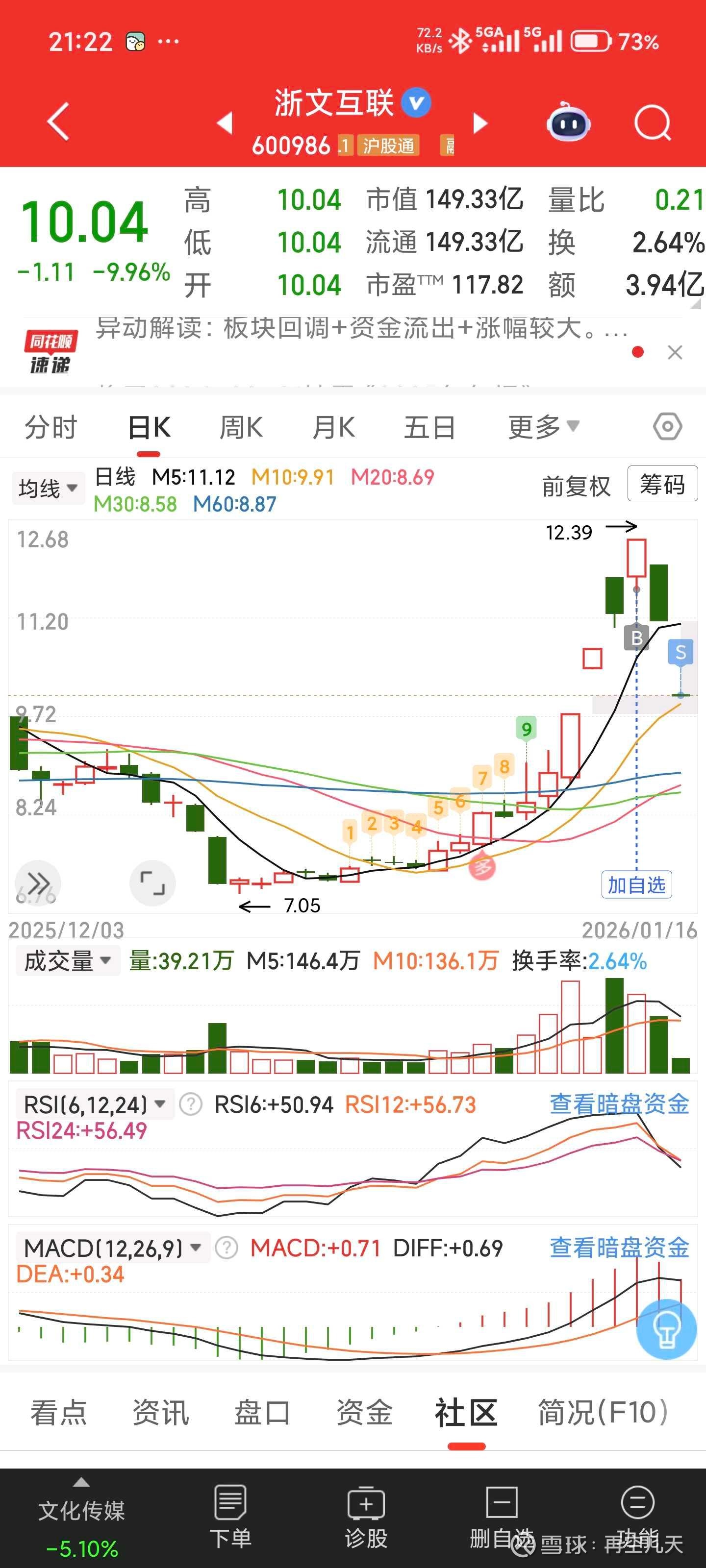Open 下单 to place an order
This screenshot has width=706, height=1568.
click(x=230, y=1516)
